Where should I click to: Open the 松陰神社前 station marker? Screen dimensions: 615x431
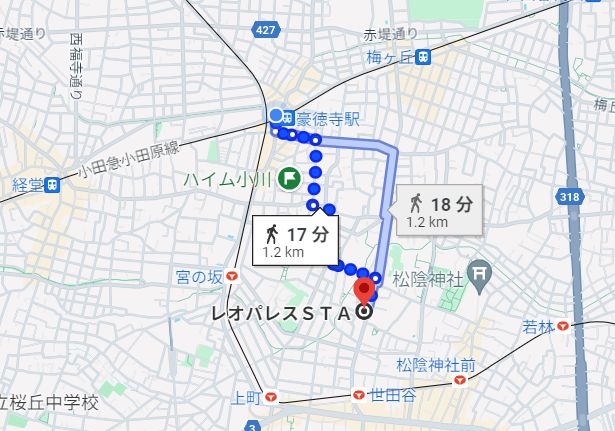(460, 380)
